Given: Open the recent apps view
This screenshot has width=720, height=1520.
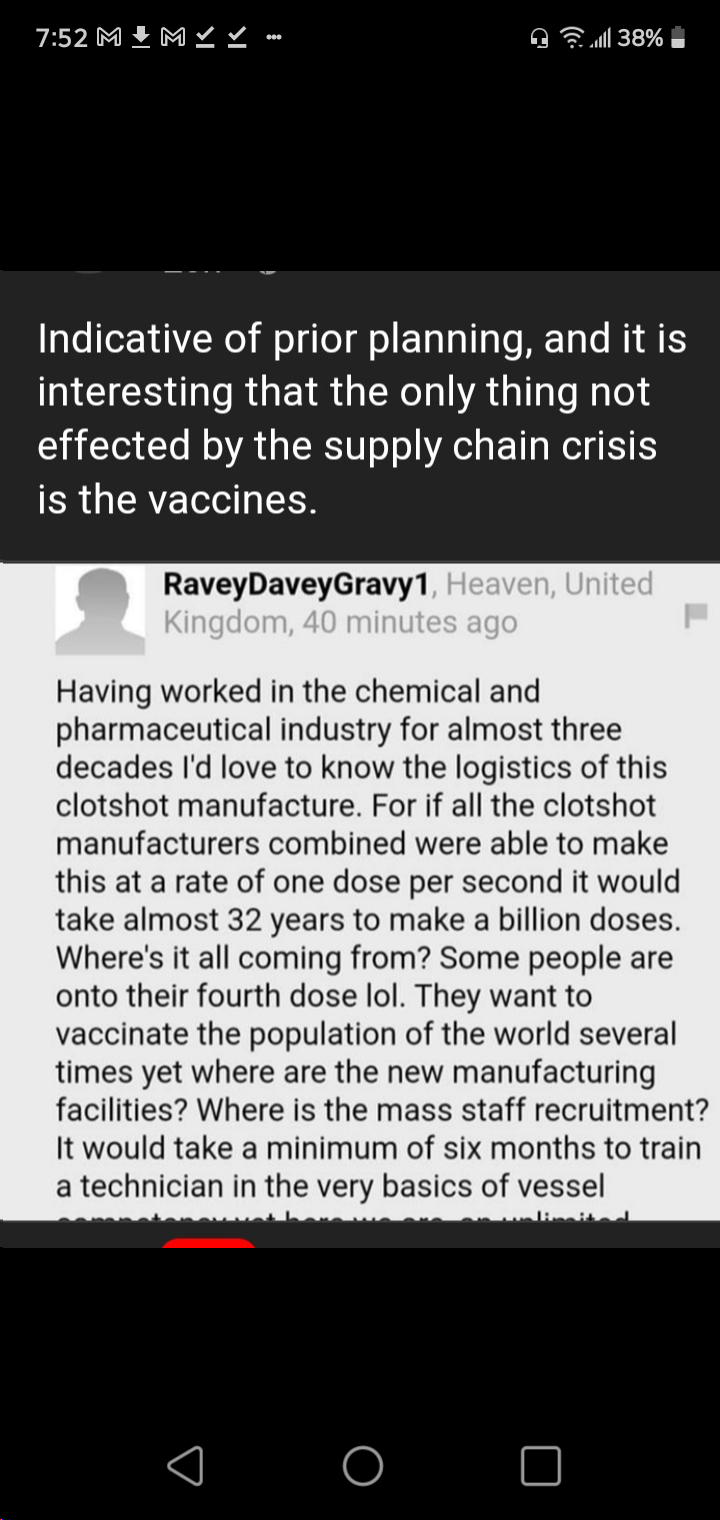Looking at the screenshot, I should [540, 1466].
